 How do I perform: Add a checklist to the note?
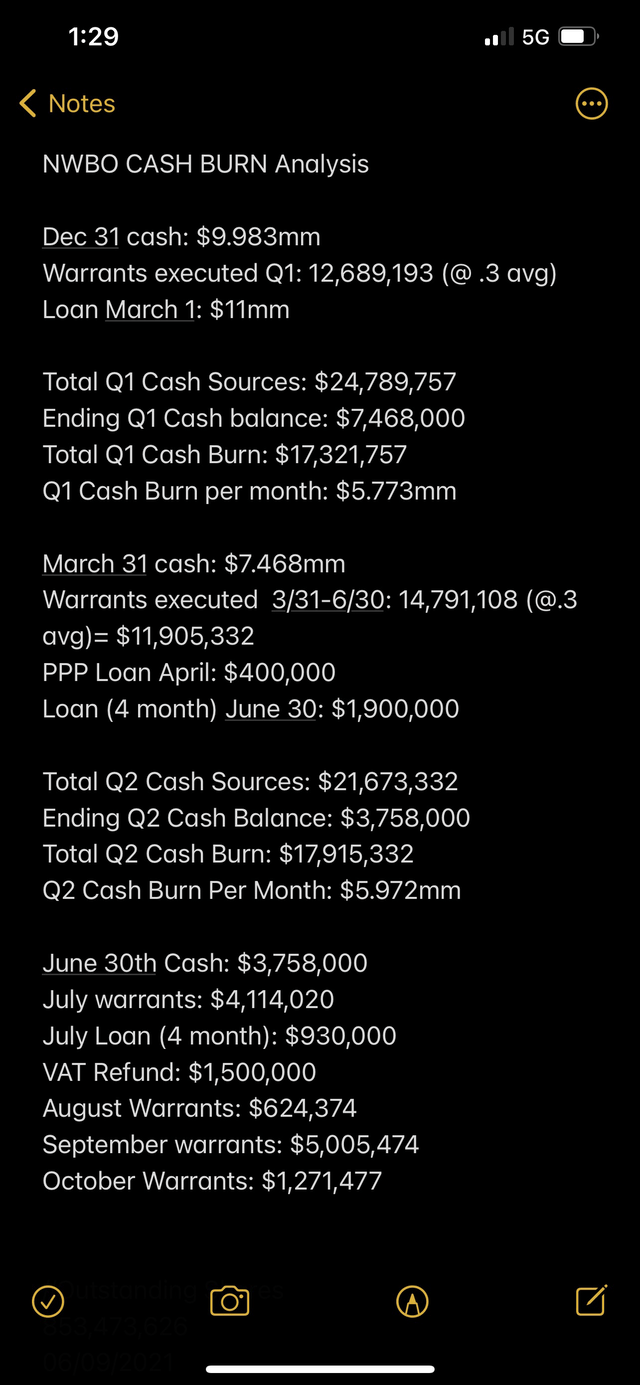[x=48, y=1301]
